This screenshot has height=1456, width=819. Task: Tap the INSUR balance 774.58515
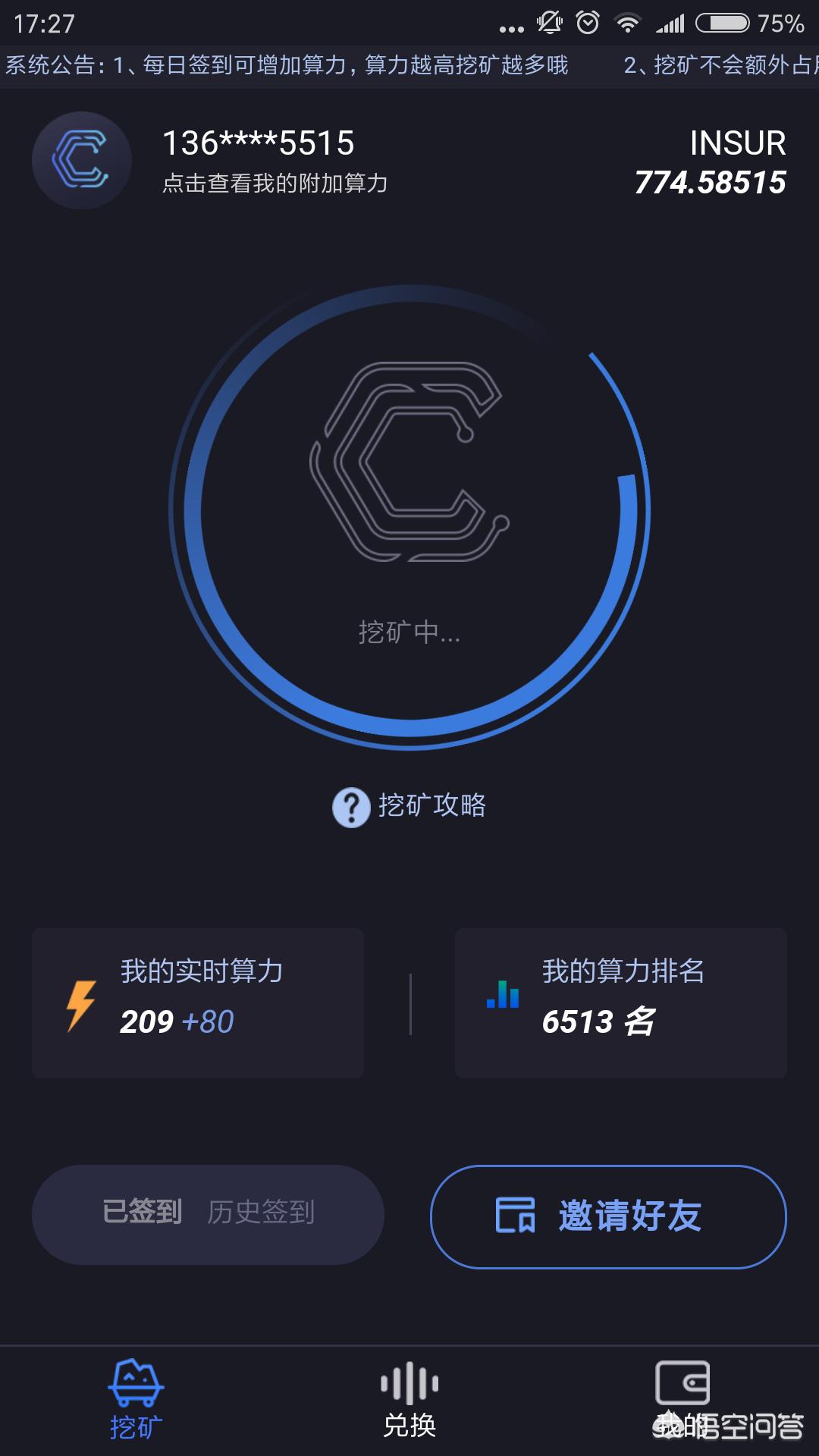[710, 183]
